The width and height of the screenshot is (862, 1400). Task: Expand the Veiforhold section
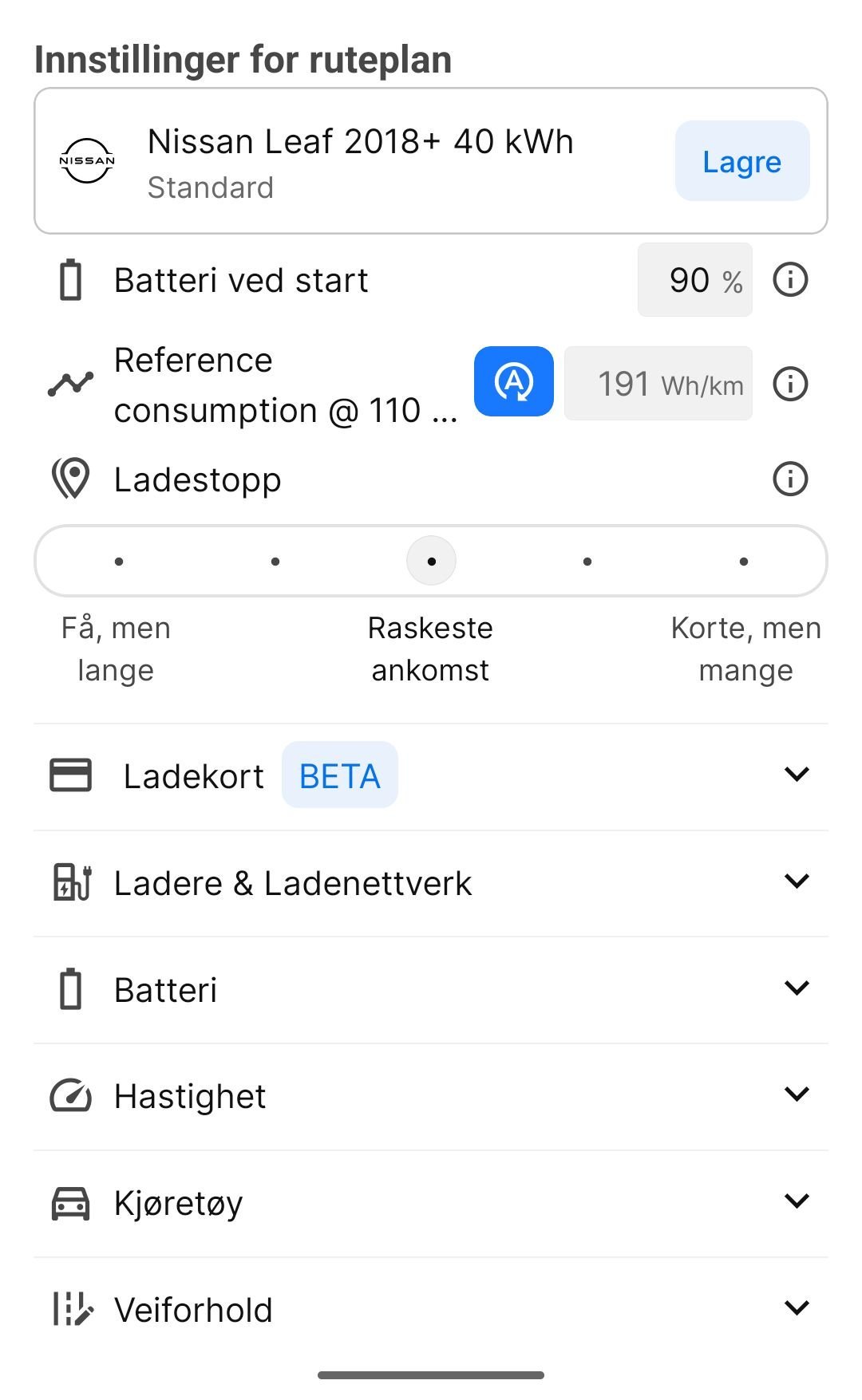click(x=431, y=1310)
